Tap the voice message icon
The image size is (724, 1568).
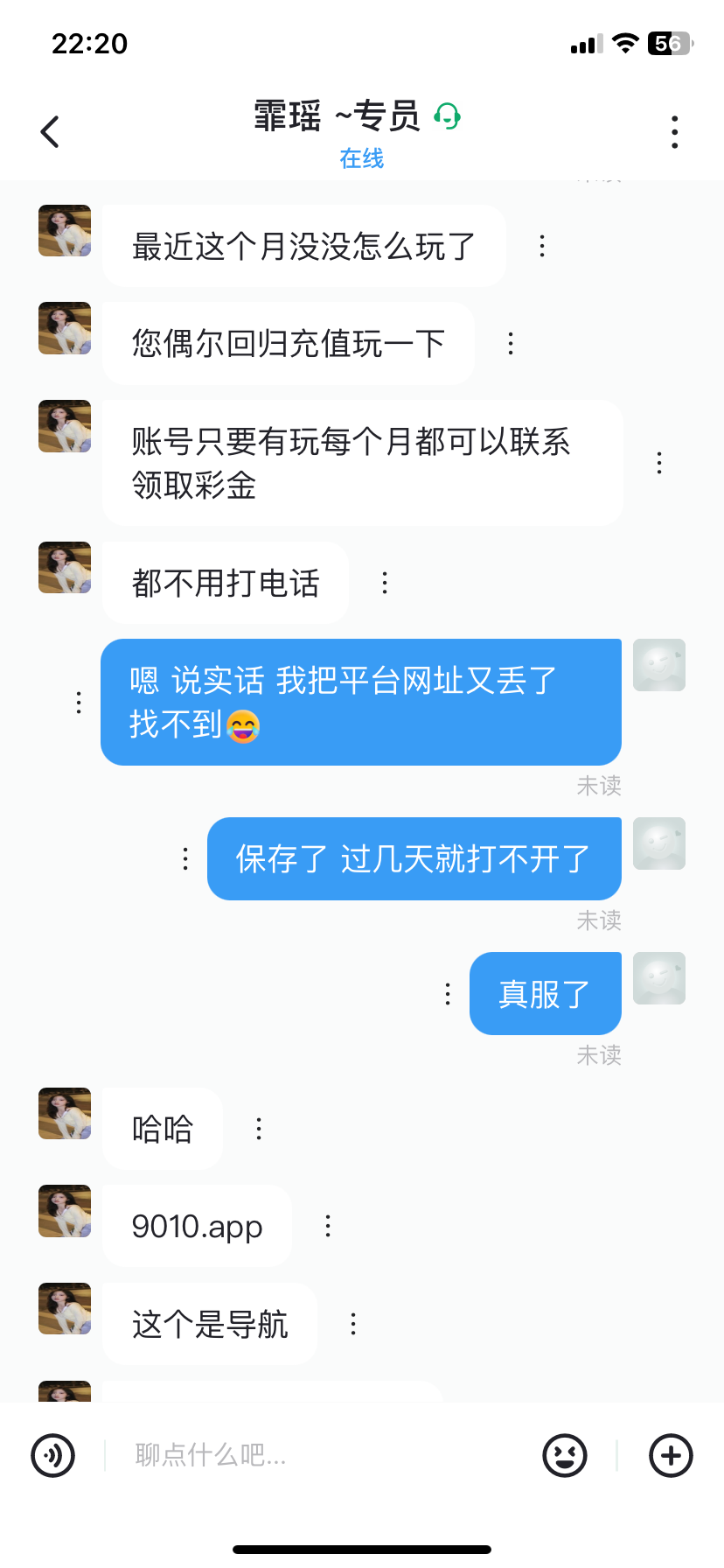click(53, 1455)
